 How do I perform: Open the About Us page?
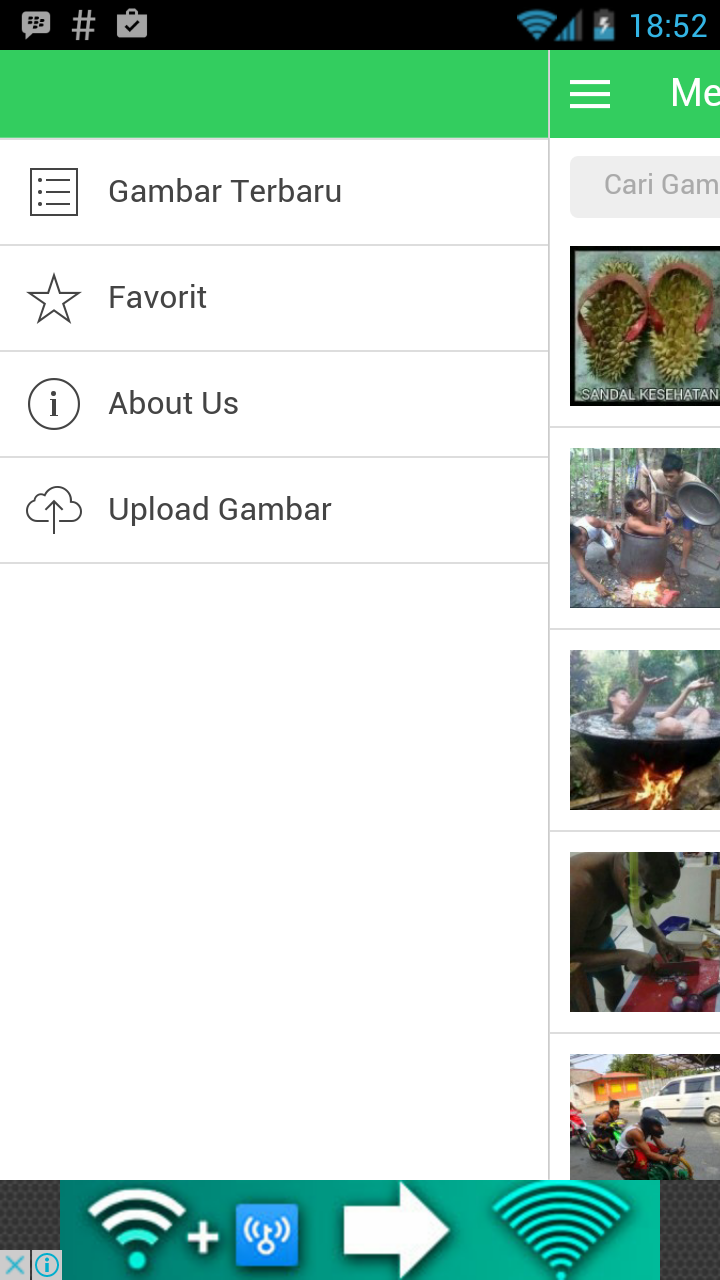174,404
